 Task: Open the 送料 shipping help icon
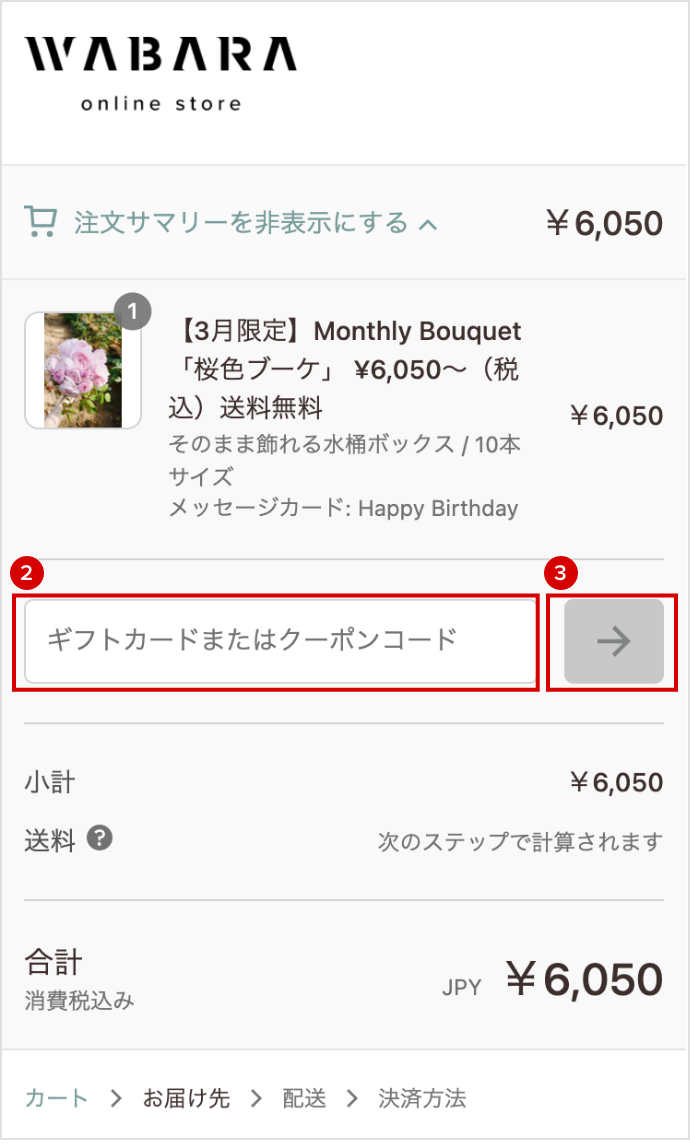(x=99, y=838)
